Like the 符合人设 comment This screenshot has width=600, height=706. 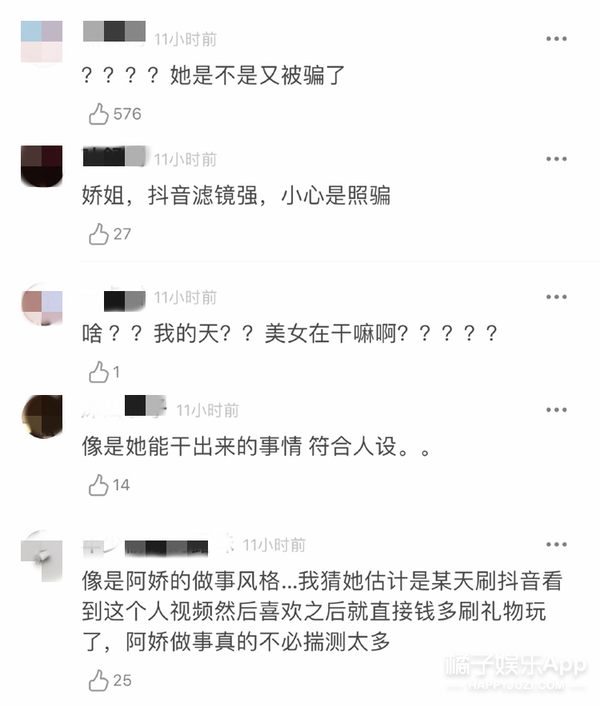(x=98, y=485)
